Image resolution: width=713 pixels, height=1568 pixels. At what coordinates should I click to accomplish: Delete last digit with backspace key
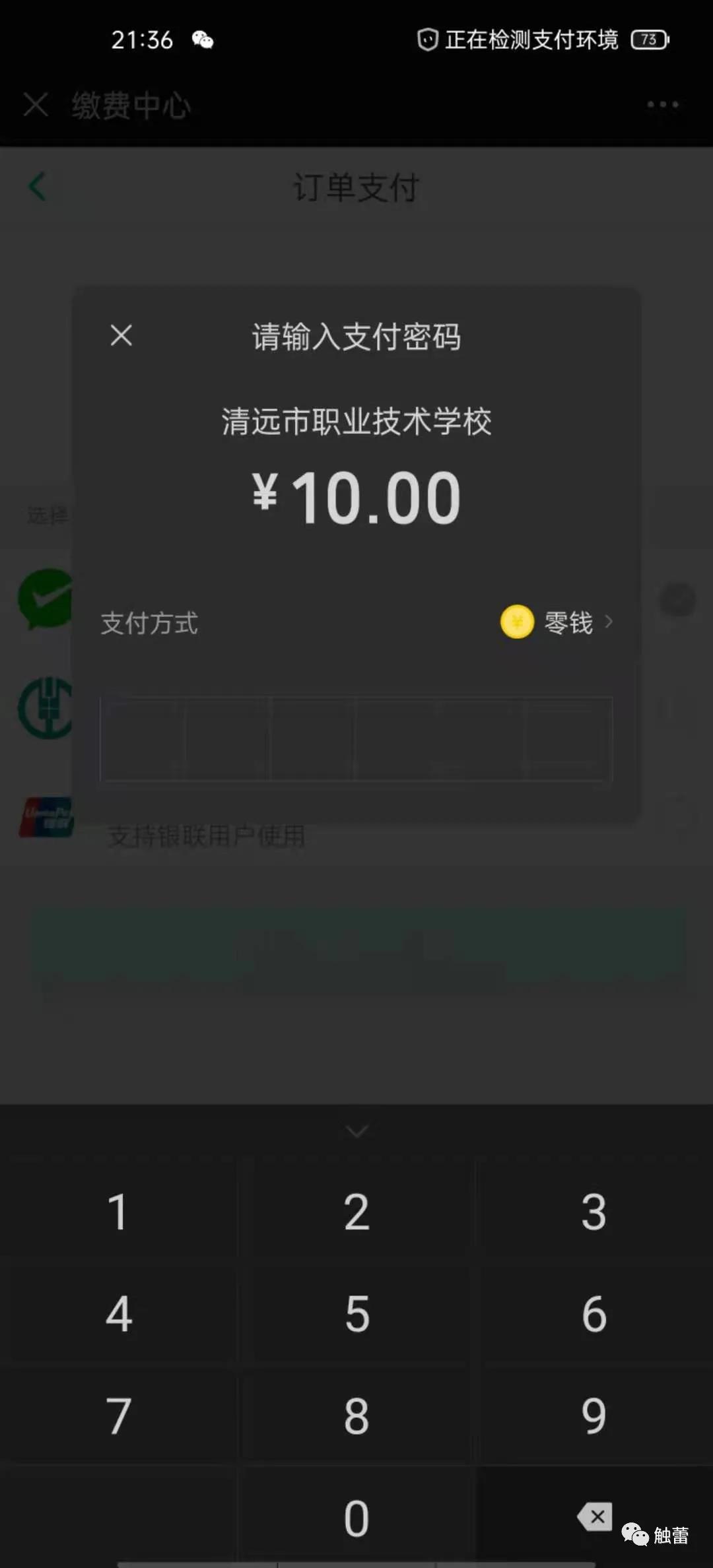click(x=594, y=1517)
